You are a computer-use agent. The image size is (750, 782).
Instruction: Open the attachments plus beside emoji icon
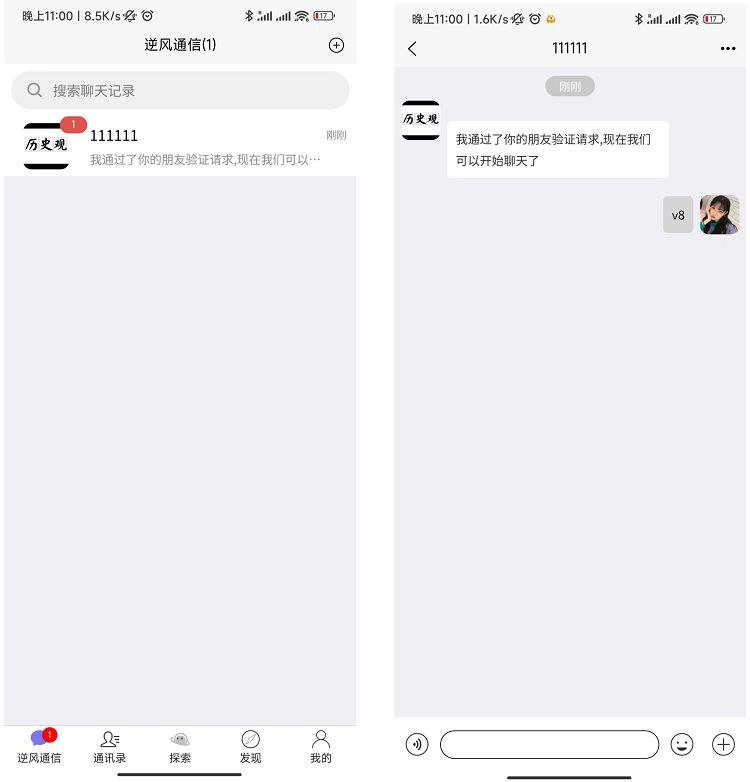pyautogui.click(x=723, y=744)
